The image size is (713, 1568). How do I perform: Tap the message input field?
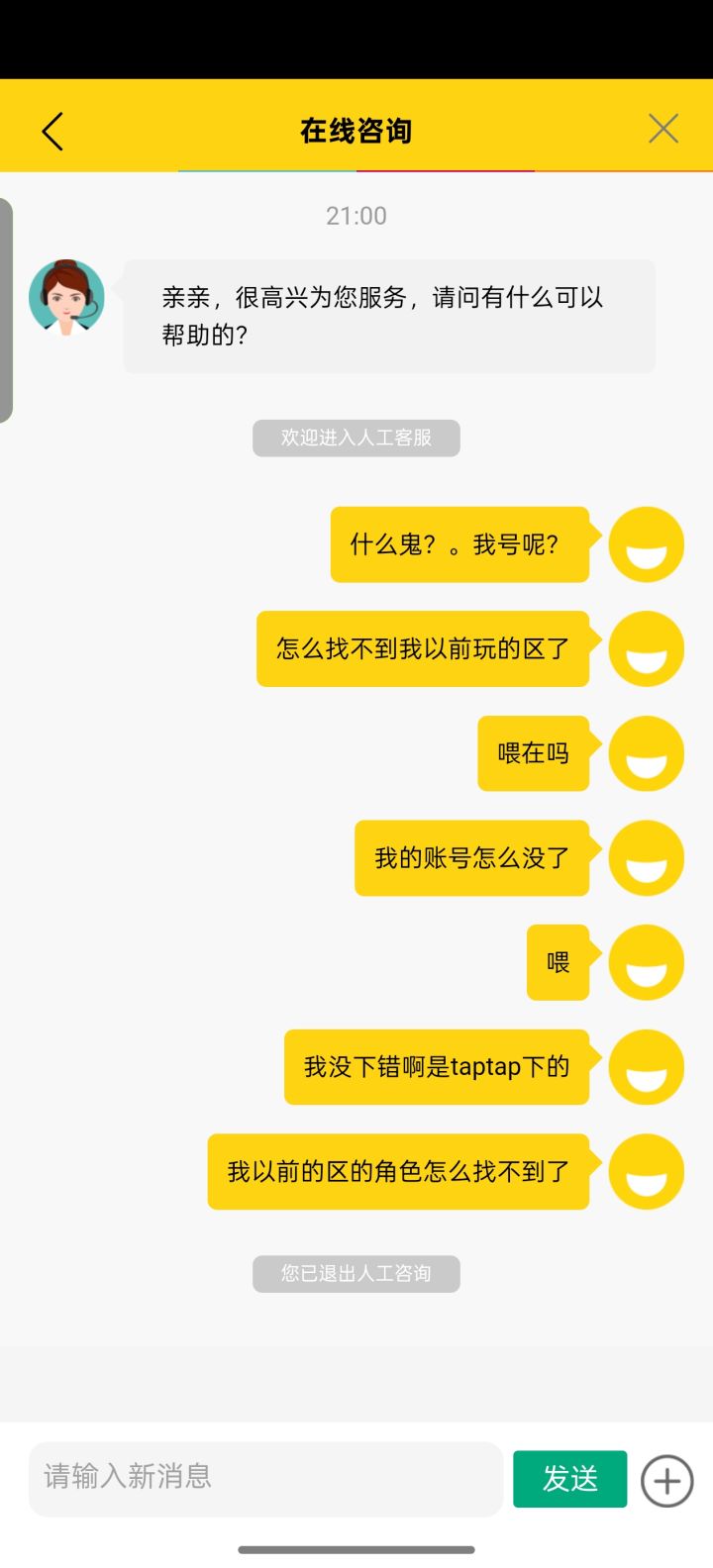(x=265, y=1478)
